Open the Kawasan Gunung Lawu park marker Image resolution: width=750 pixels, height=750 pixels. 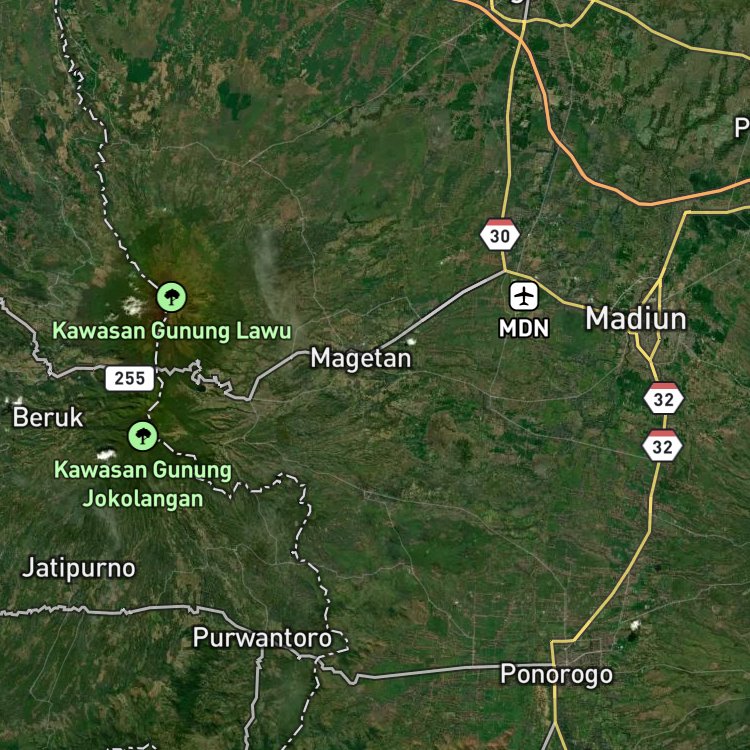click(172, 297)
